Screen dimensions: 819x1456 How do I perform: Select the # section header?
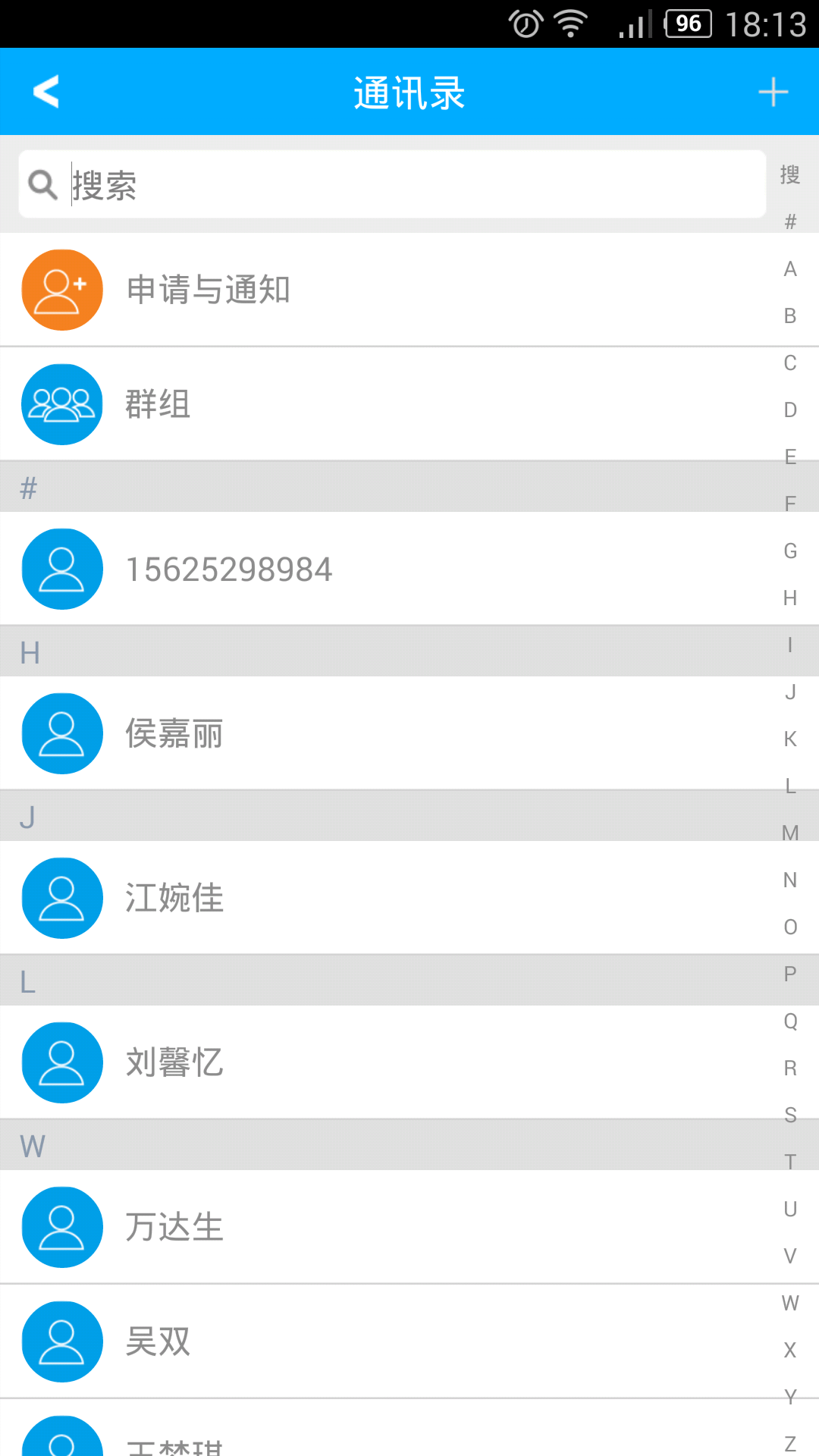click(x=28, y=488)
